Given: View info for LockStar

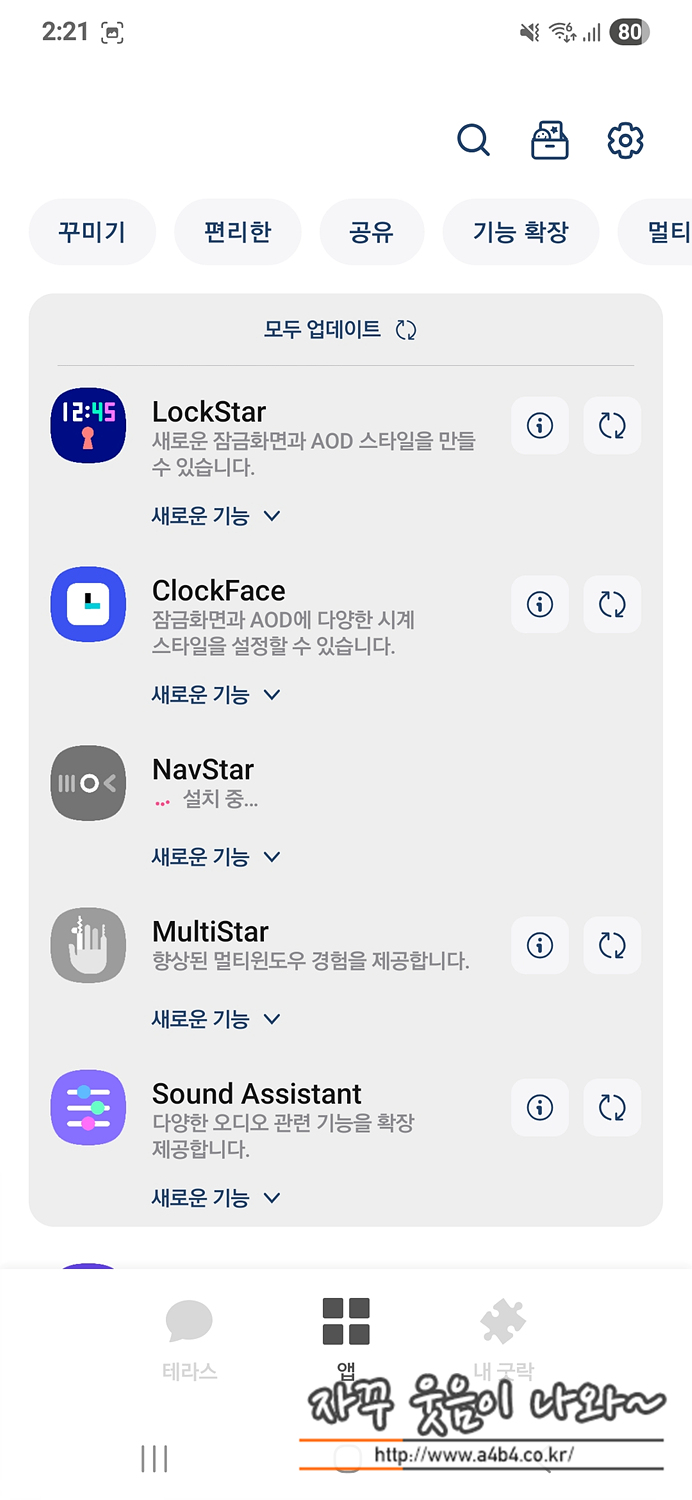Looking at the screenshot, I should coord(540,426).
